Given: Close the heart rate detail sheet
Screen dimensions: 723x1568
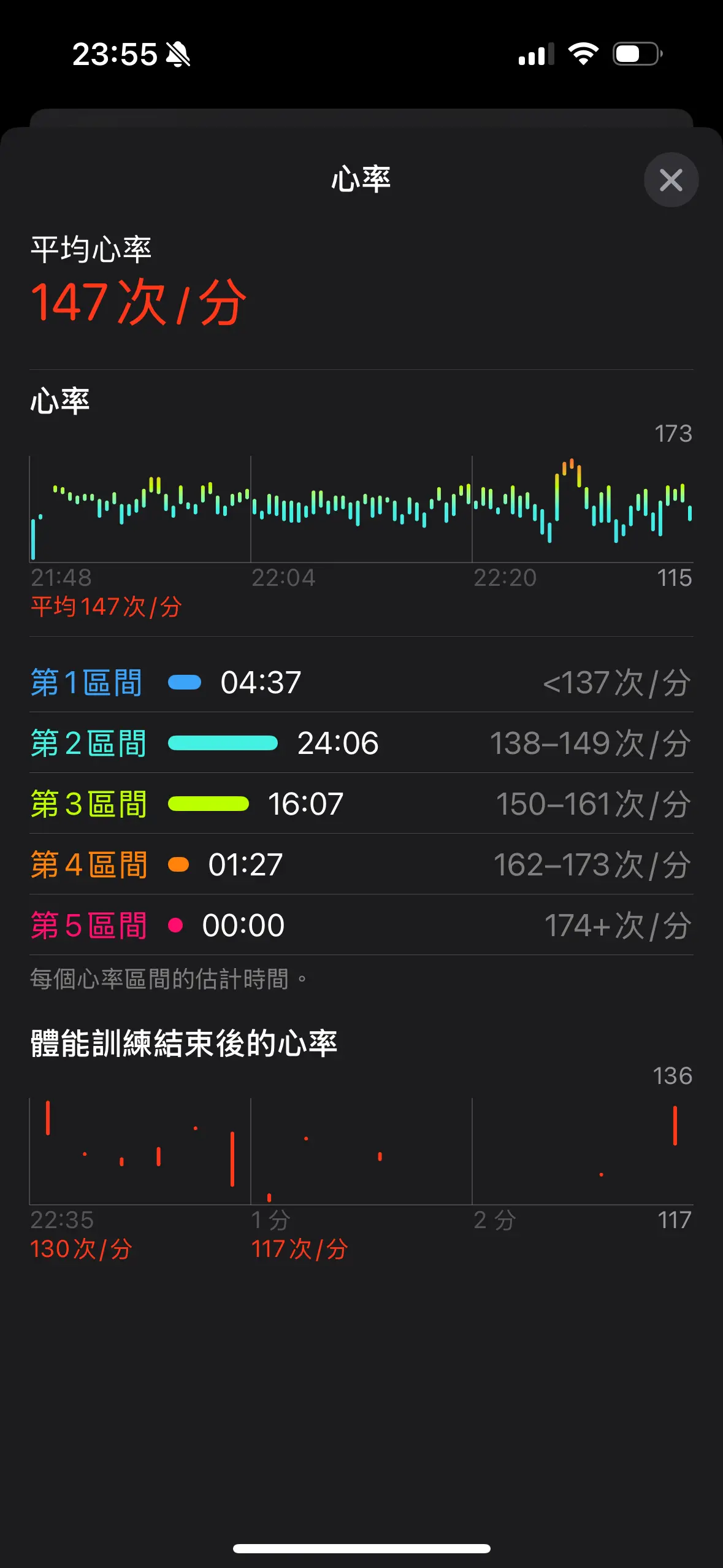Looking at the screenshot, I should point(671,180).
